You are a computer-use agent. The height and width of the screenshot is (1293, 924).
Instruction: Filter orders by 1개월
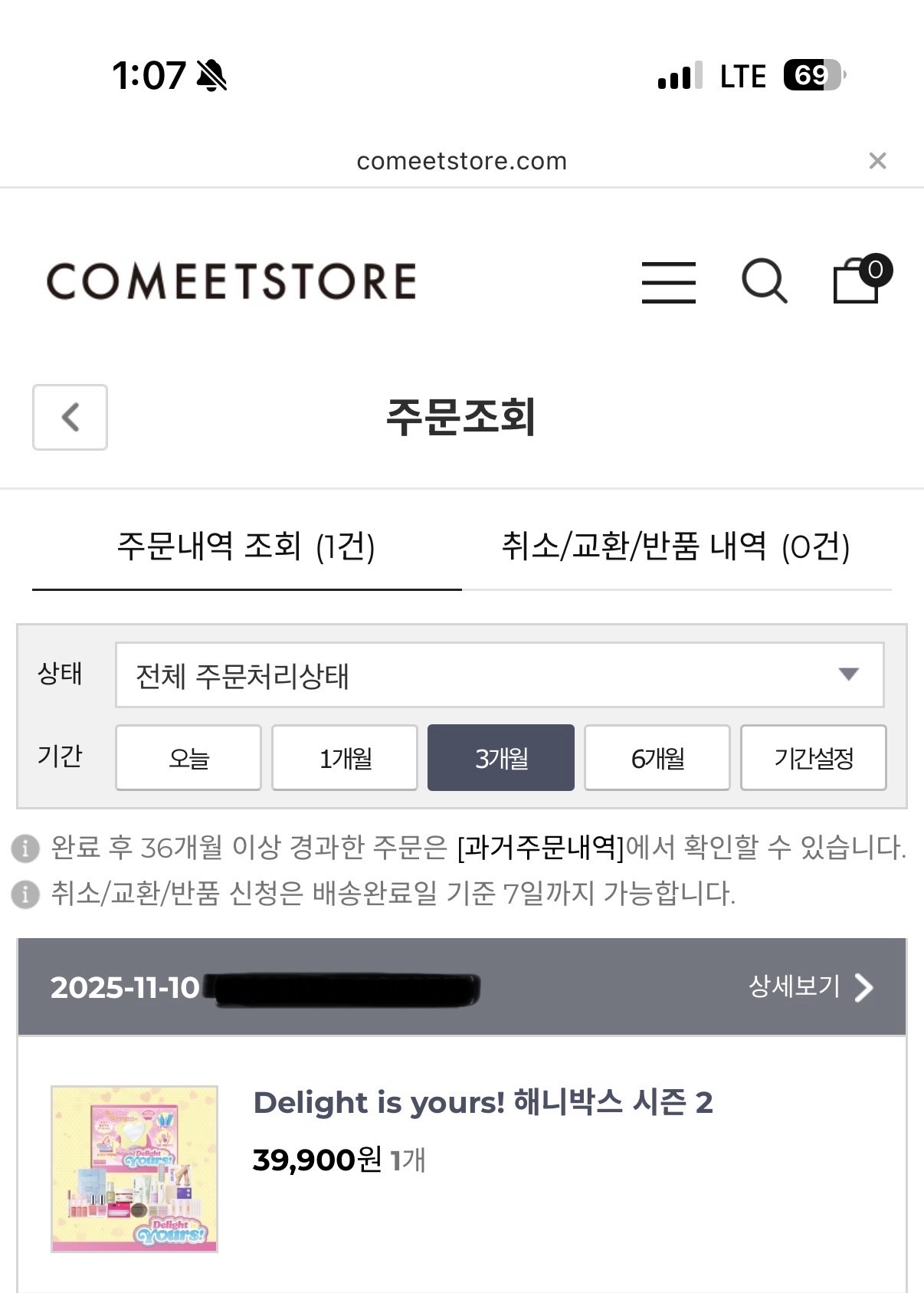tap(345, 758)
